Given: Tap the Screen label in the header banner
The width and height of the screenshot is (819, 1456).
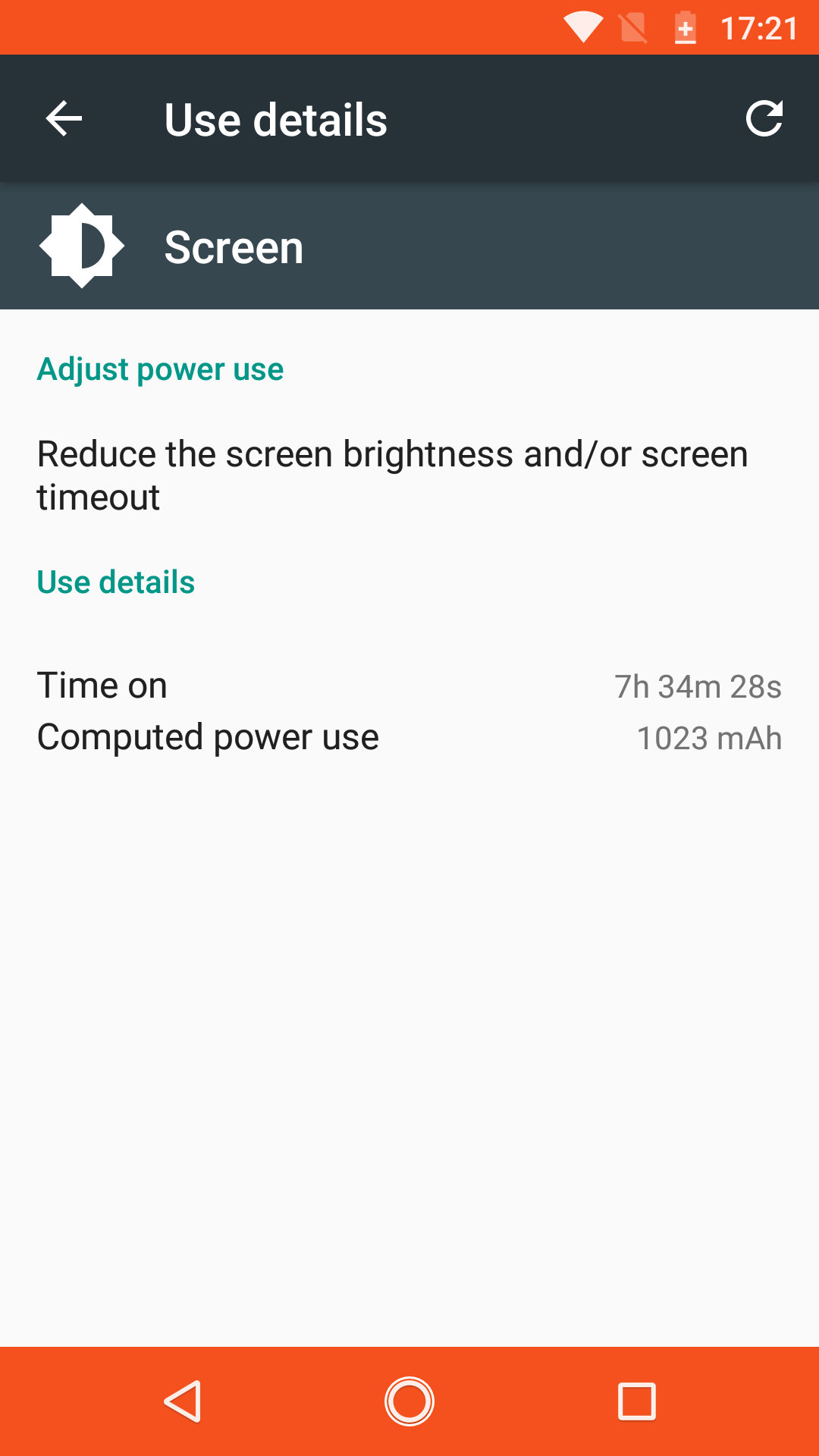Looking at the screenshot, I should point(234,246).
